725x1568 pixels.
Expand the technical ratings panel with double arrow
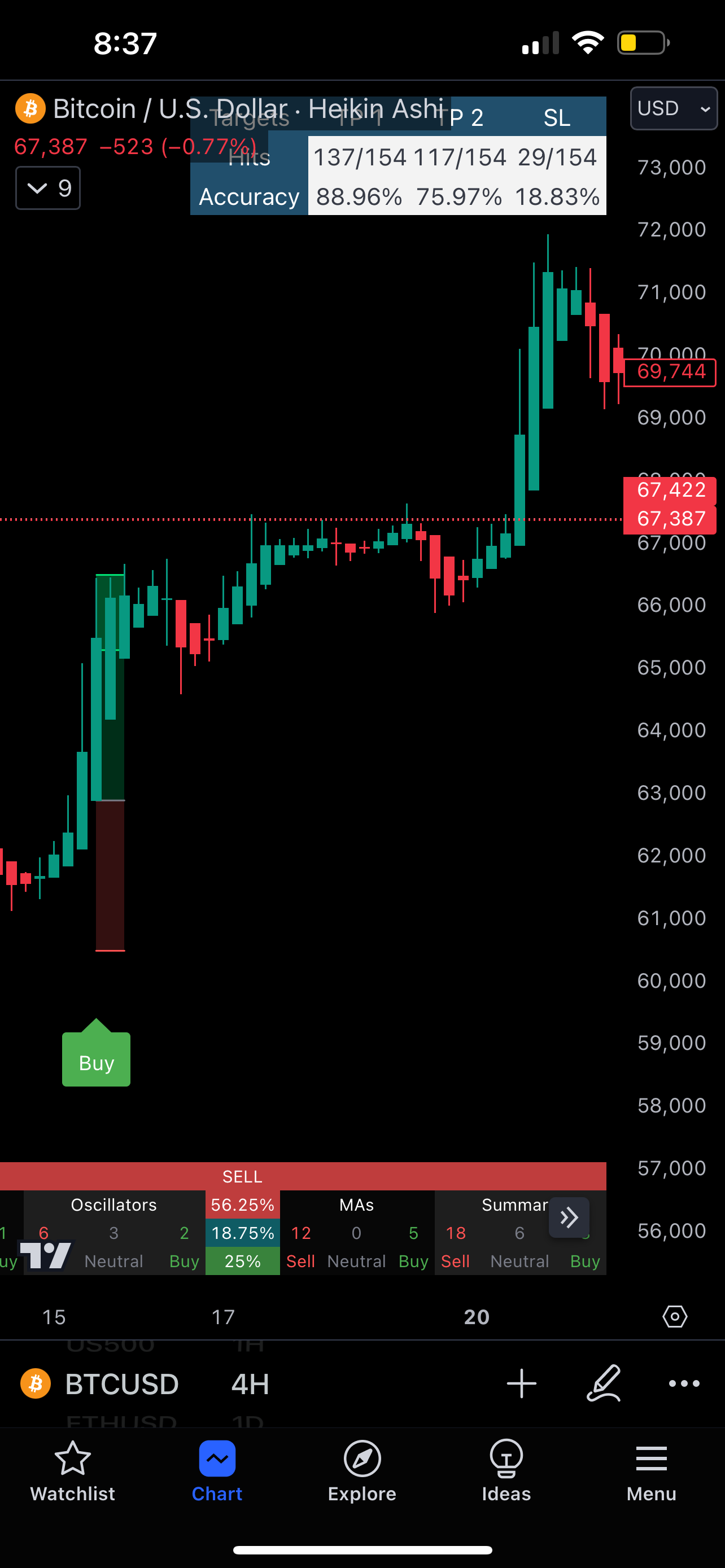coord(569,1217)
